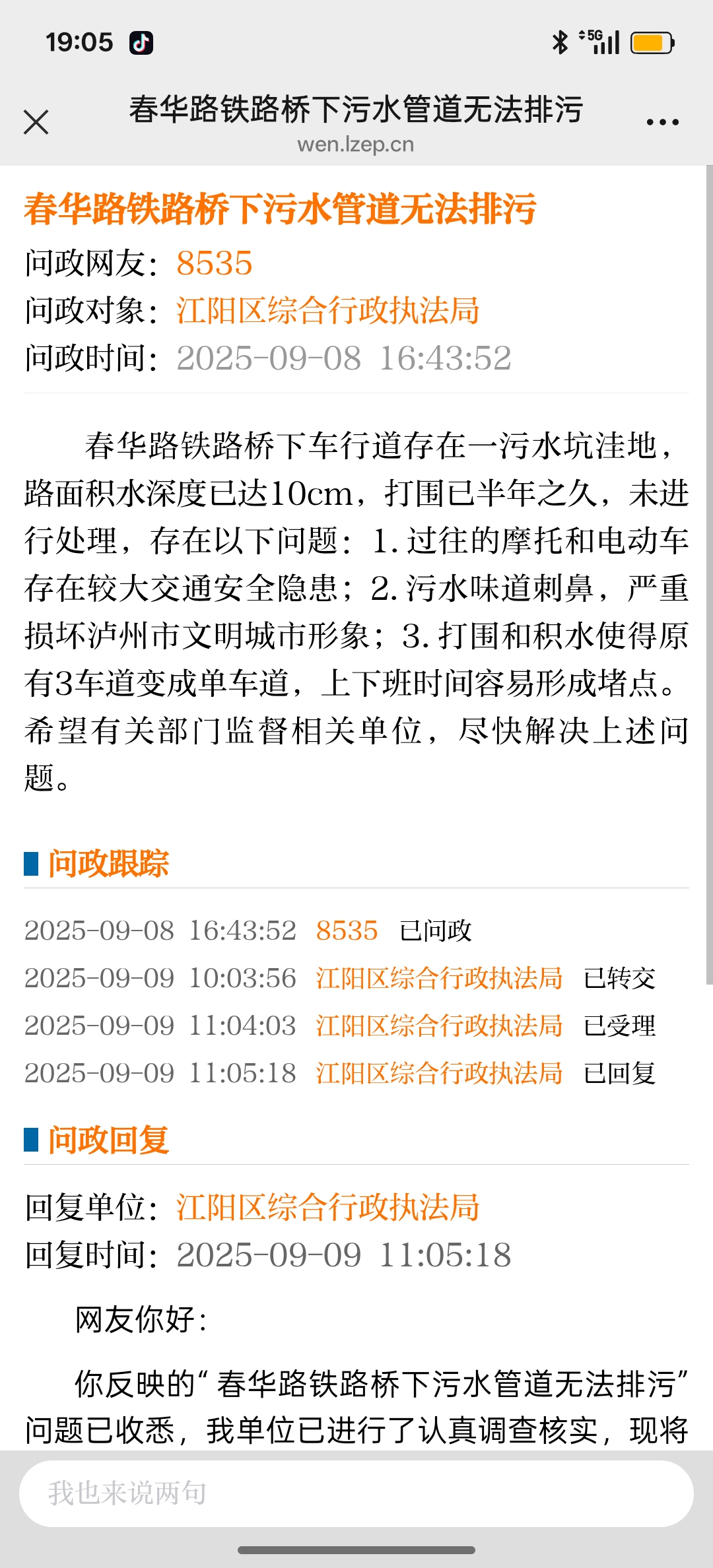Tap the 我也来说两句 comment field
This screenshot has width=713, height=1568.
click(356, 1493)
